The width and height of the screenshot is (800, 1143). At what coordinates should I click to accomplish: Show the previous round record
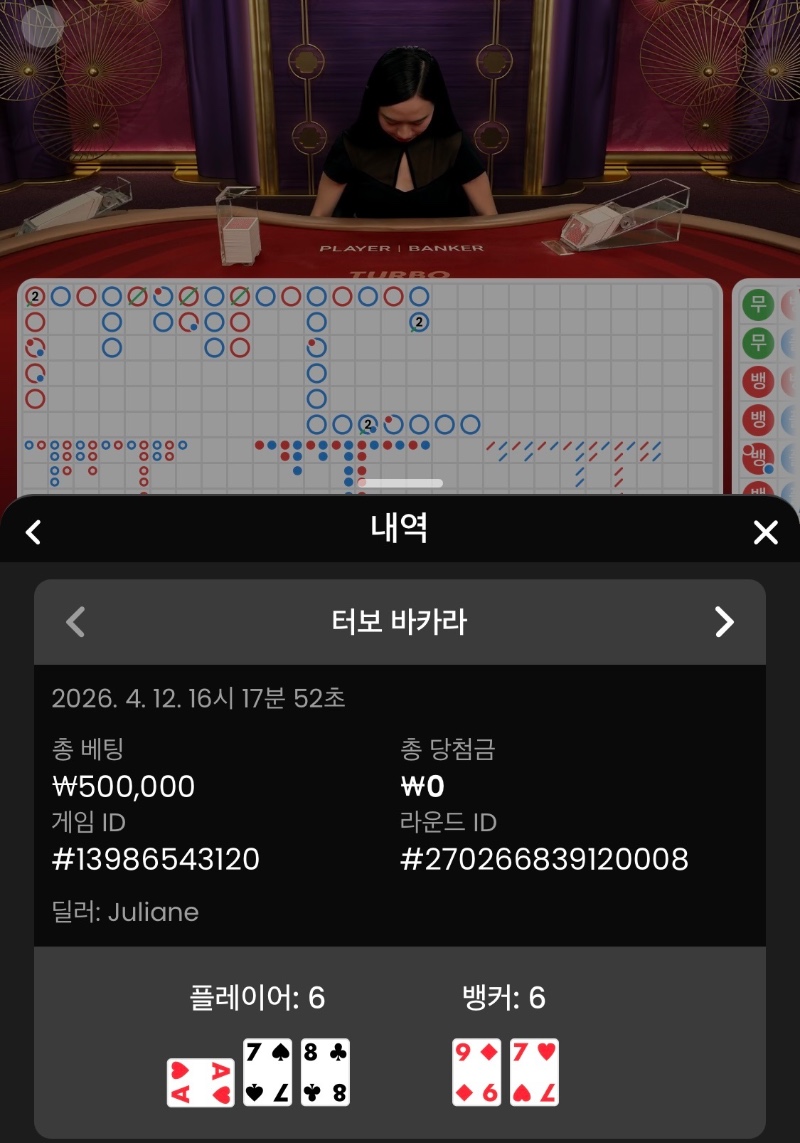coord(75,622)
